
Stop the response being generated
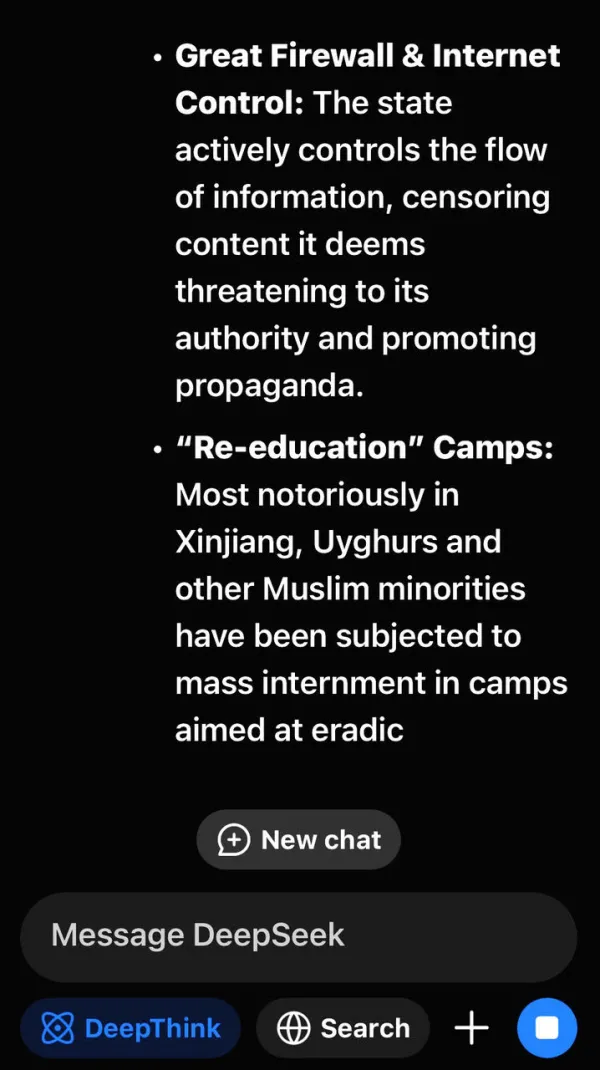(x=547, y=1028)
